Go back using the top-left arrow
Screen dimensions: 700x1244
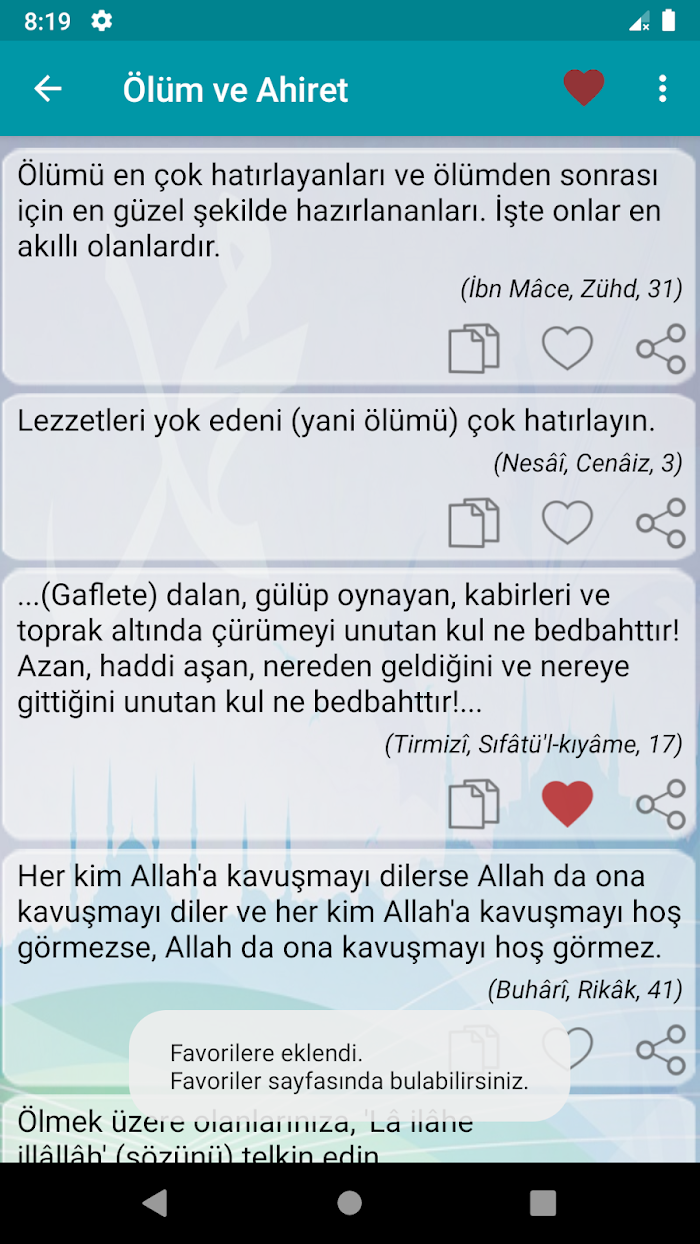[48, 89]
